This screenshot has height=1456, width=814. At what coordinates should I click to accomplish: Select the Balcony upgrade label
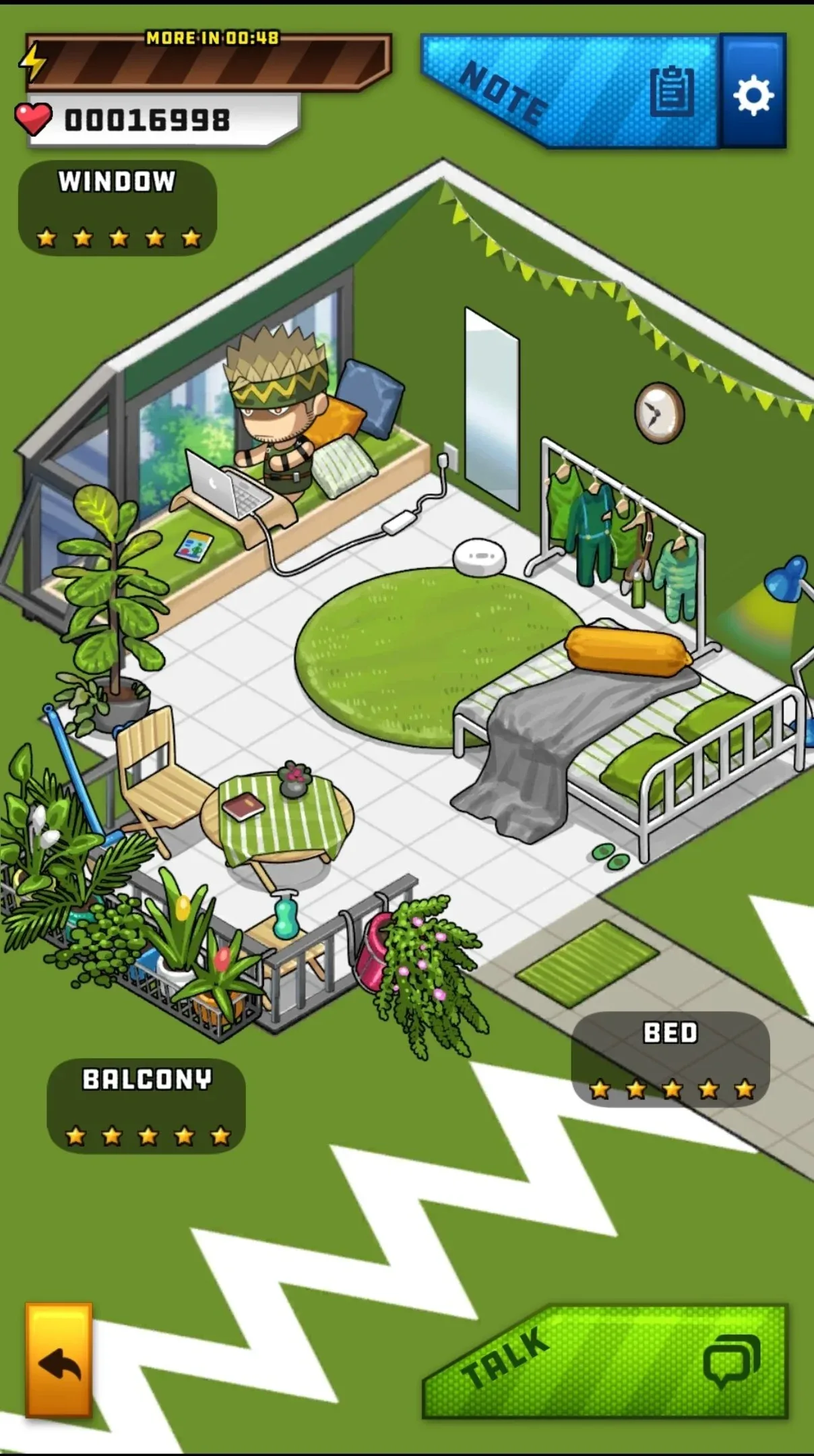[146, 1105]
